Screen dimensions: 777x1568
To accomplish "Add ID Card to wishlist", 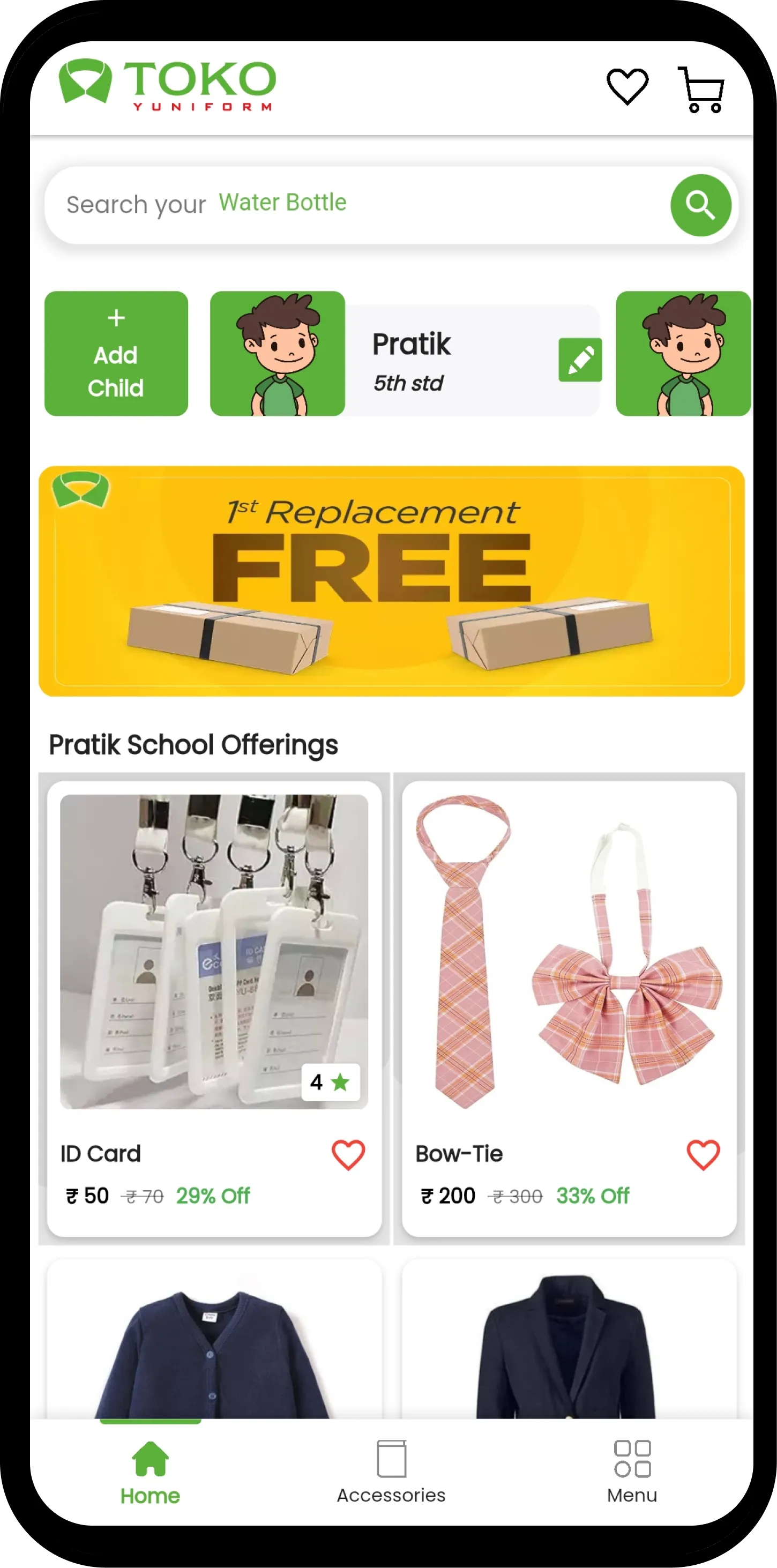I will [x=348, y=1154].
